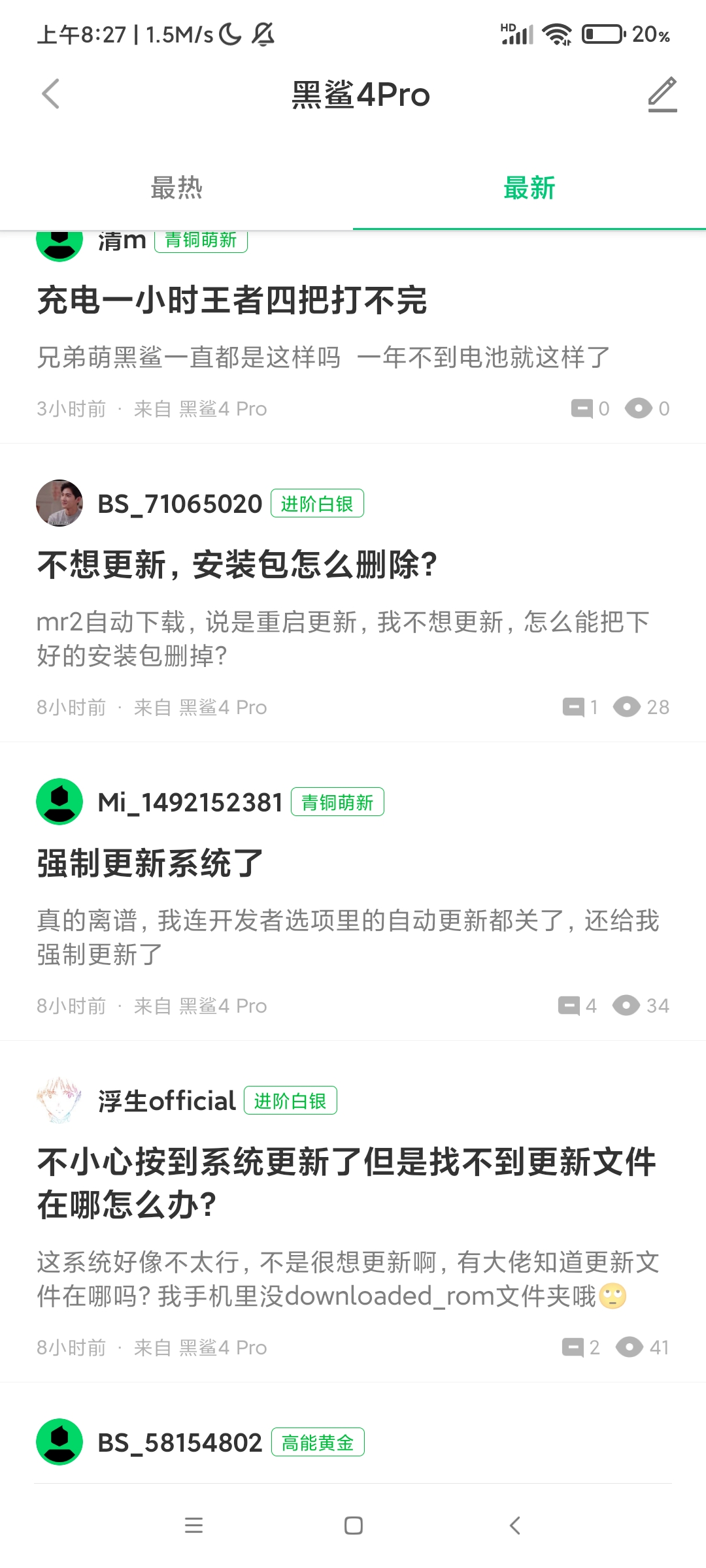Tap the system home button
Image resolution: width=706 pixels, height=1568 pixels.
pyautogui.click(x=354, y=1526)
